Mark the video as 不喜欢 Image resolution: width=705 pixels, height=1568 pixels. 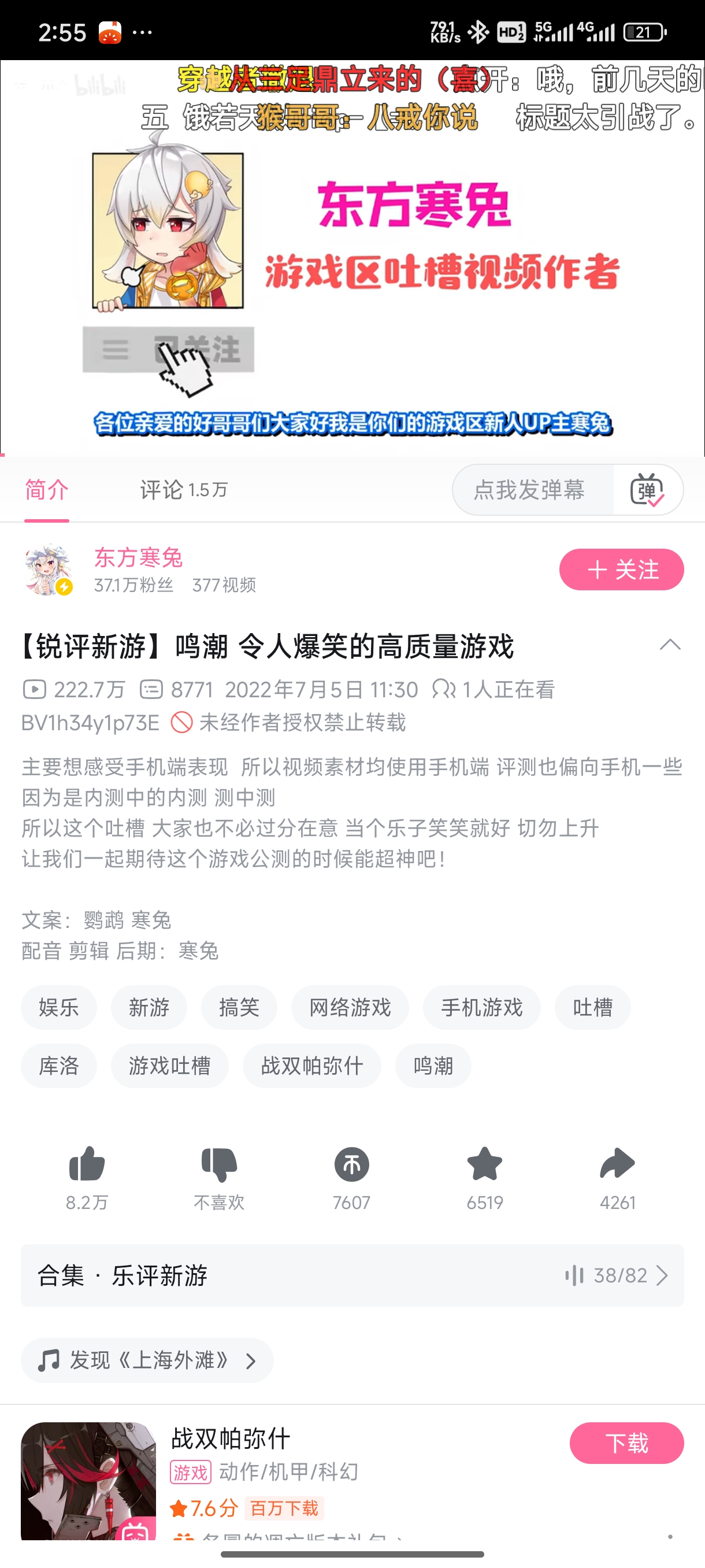[219, 1177]
